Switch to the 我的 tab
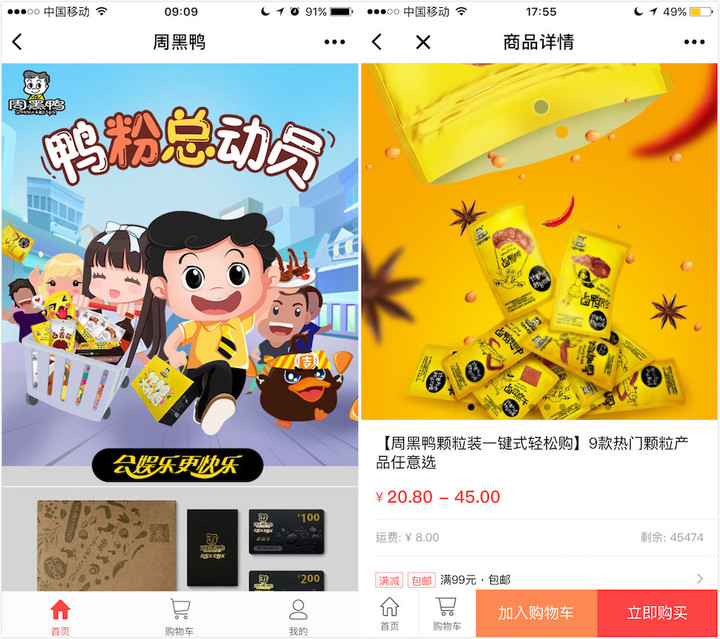Image resolution: width=720 pixels, height=639 pixels. tap(298, 616)
